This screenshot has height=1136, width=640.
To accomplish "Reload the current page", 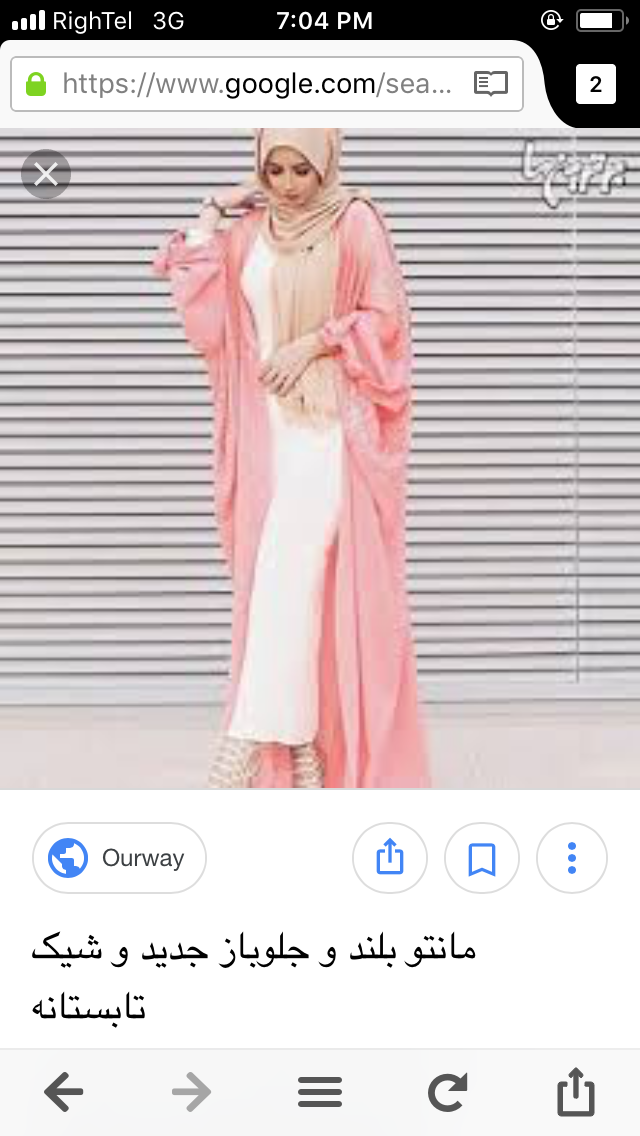I will click(448, 1092).
